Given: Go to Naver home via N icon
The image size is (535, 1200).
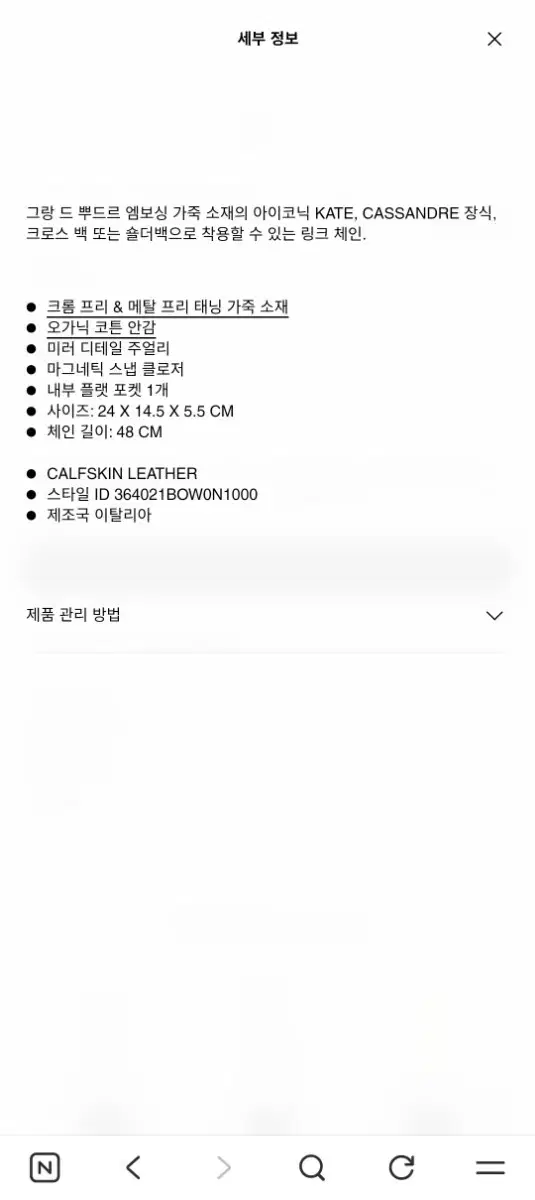Looking at the screenshot, I should point(44,1167).
